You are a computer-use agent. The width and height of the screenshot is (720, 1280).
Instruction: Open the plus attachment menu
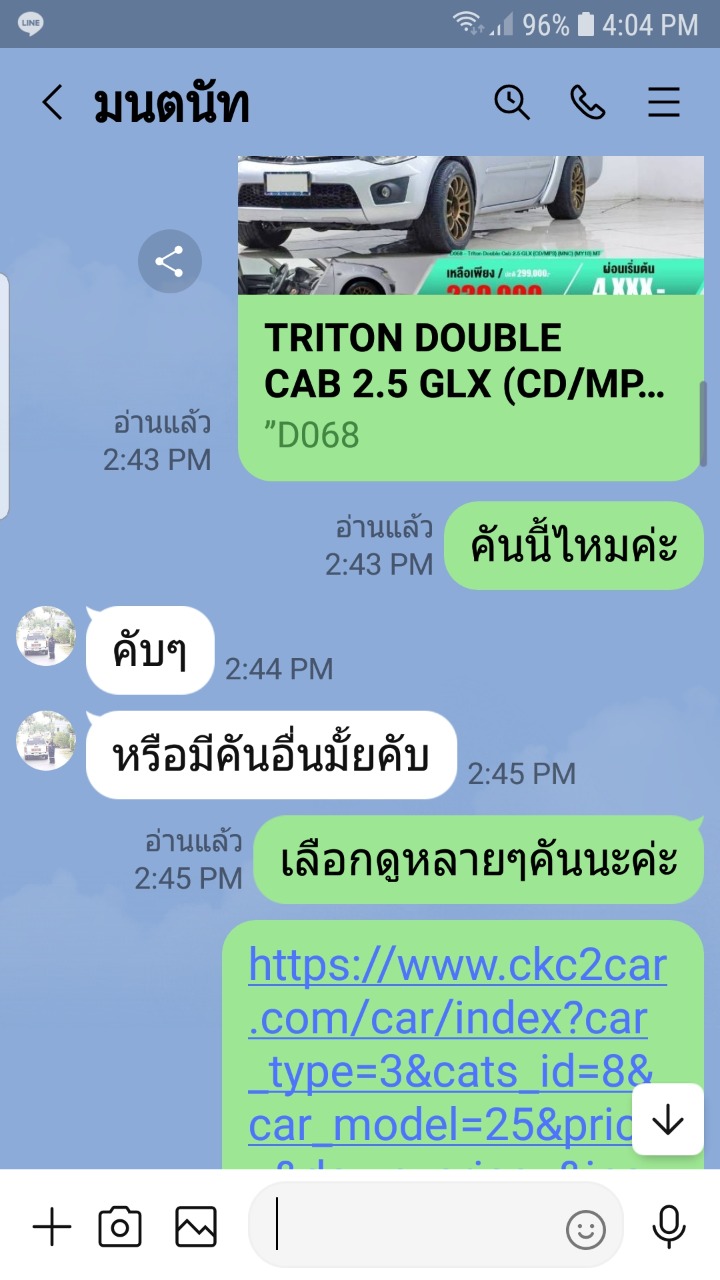[x=52, y=1227]
